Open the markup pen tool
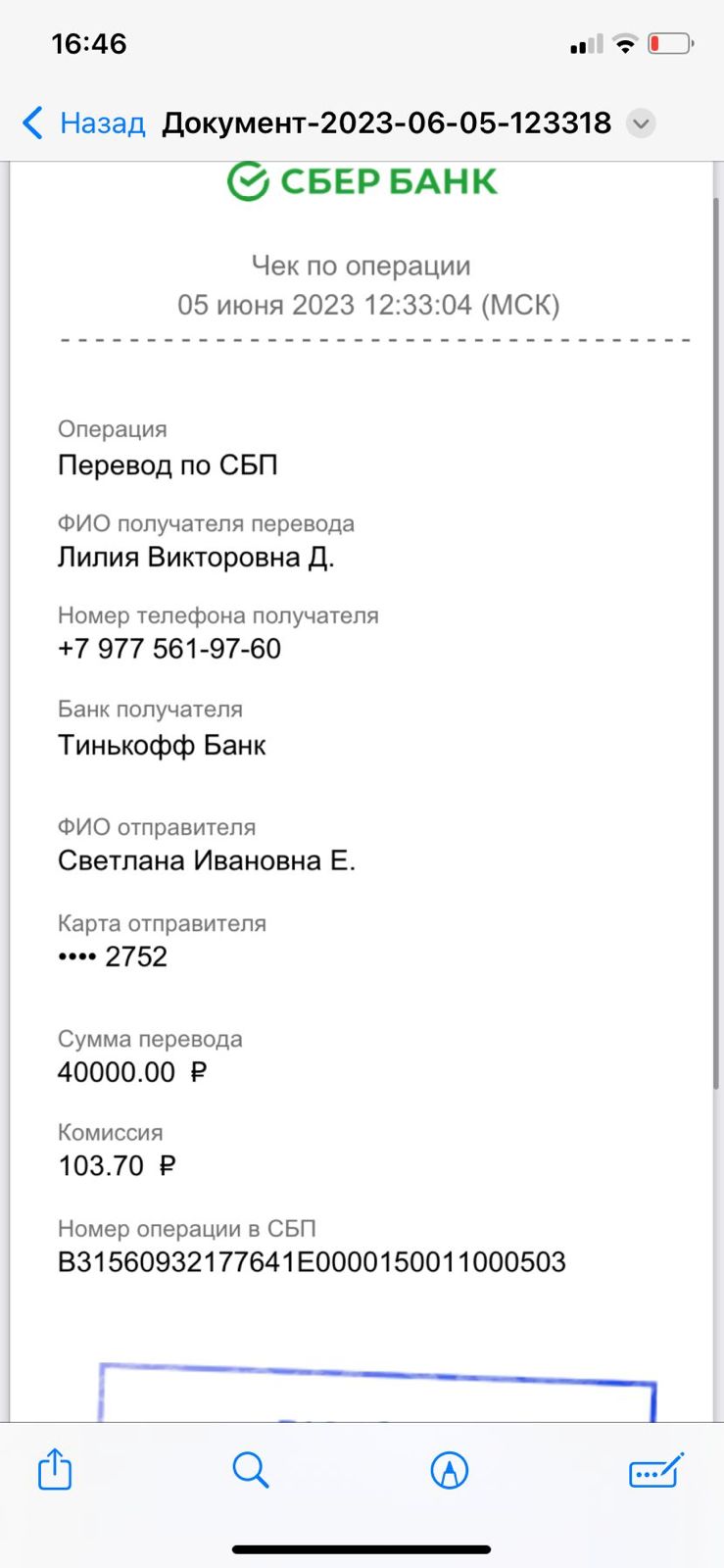The height and width of the screenshot is (1568, 724). 450,1469
